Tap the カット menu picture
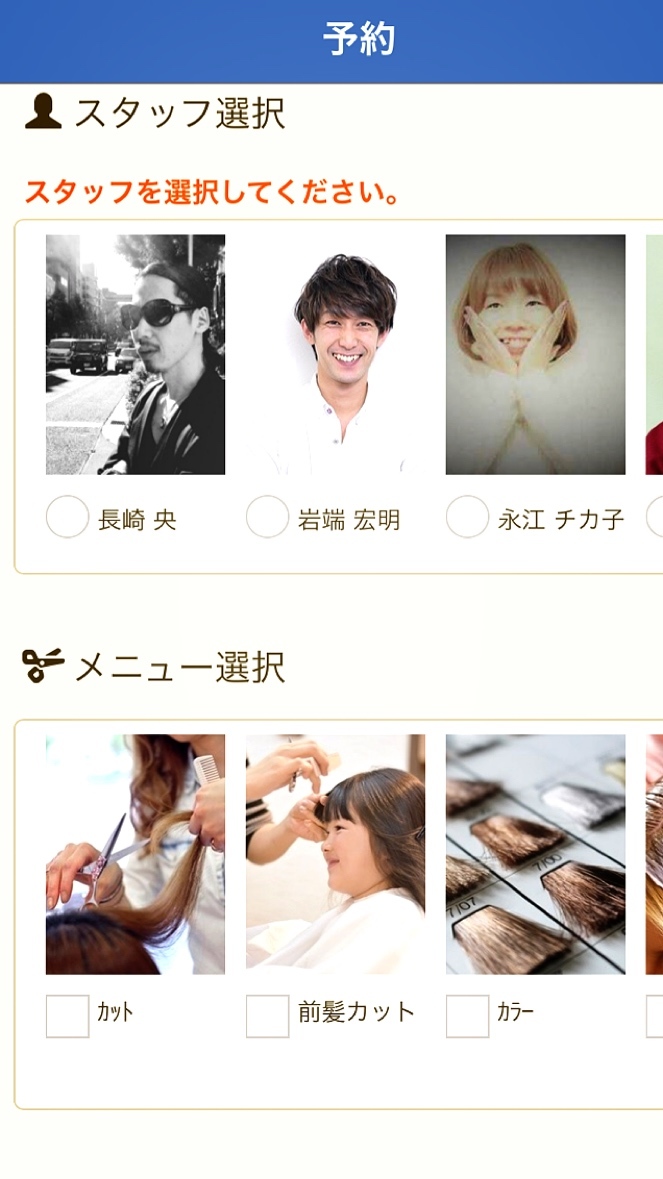Viewport: 663px width, 1179px height. coord(135,854)
